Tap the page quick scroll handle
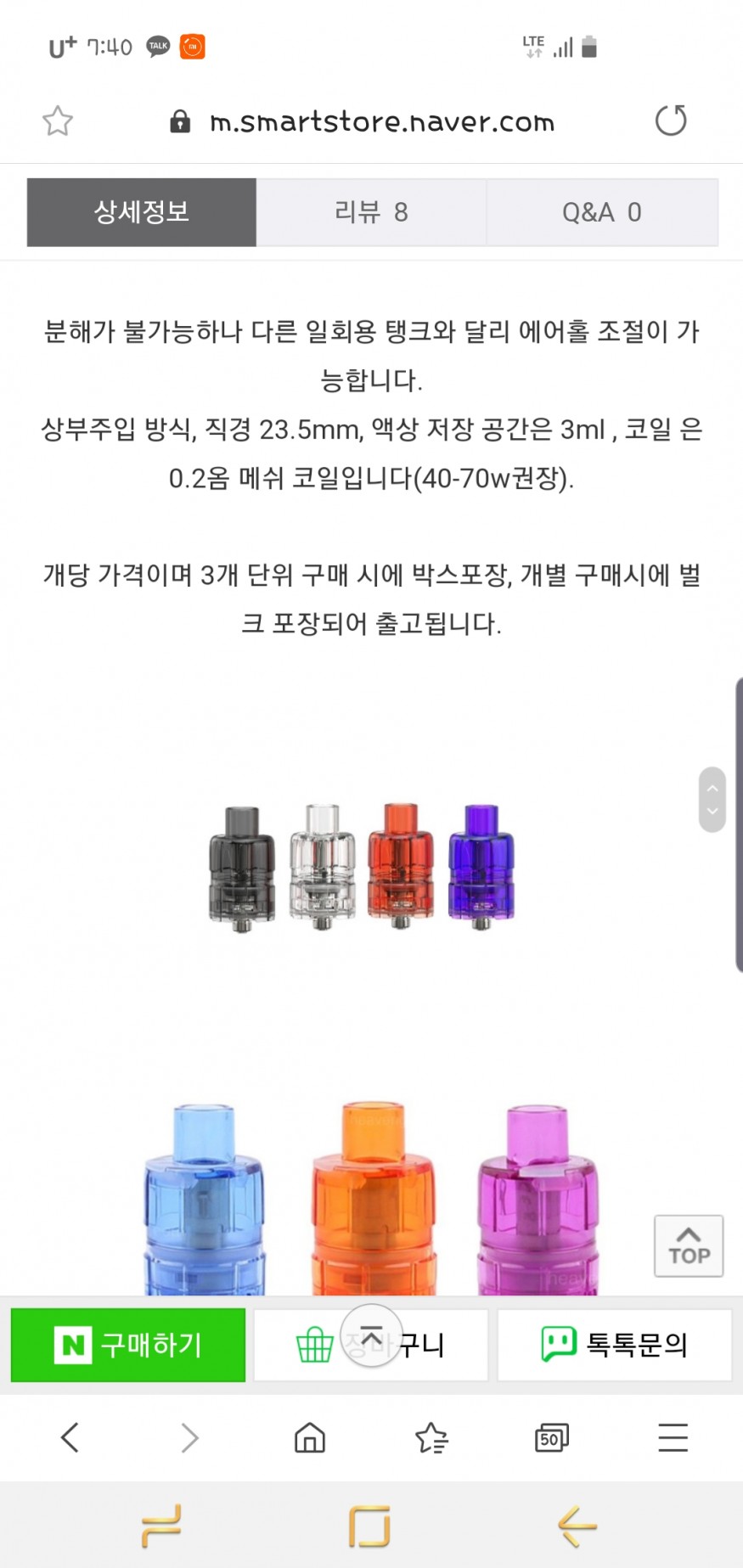 click(x=712, y=800)
